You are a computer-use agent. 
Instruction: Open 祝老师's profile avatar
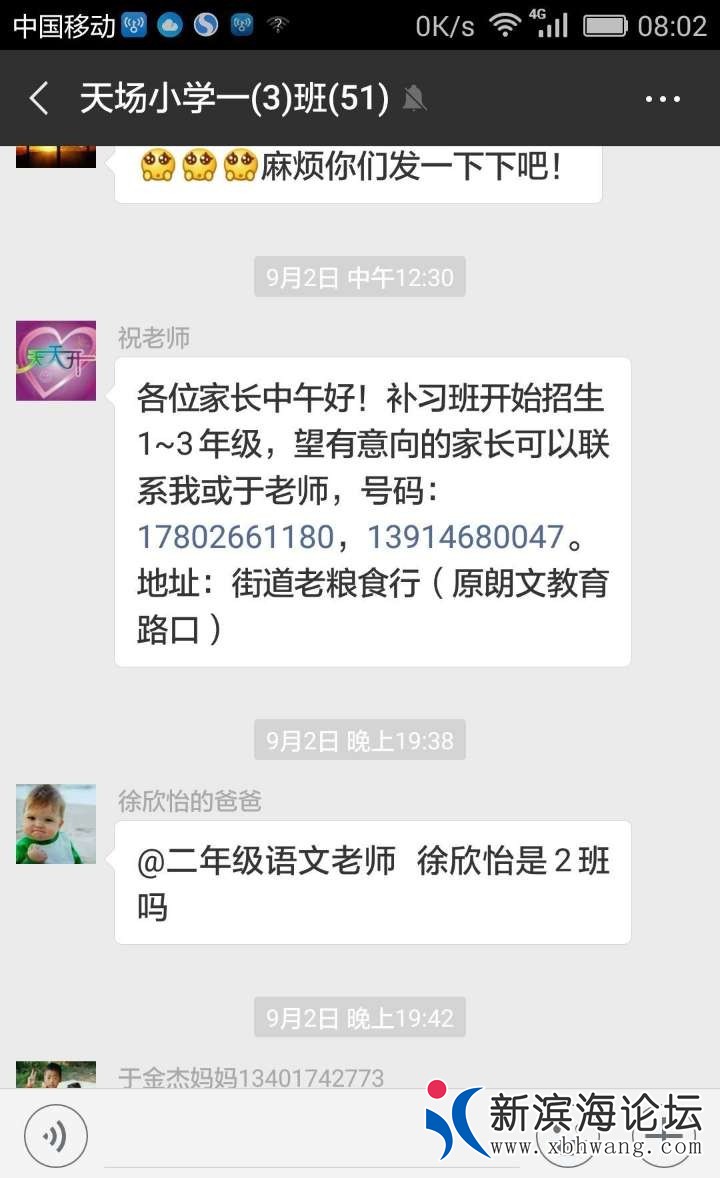[56, 361]
